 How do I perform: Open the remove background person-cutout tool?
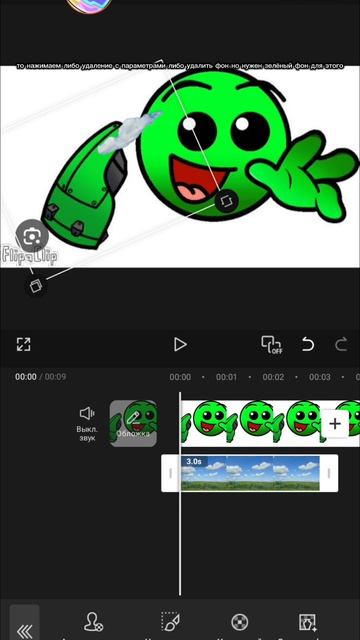[93, 623]
